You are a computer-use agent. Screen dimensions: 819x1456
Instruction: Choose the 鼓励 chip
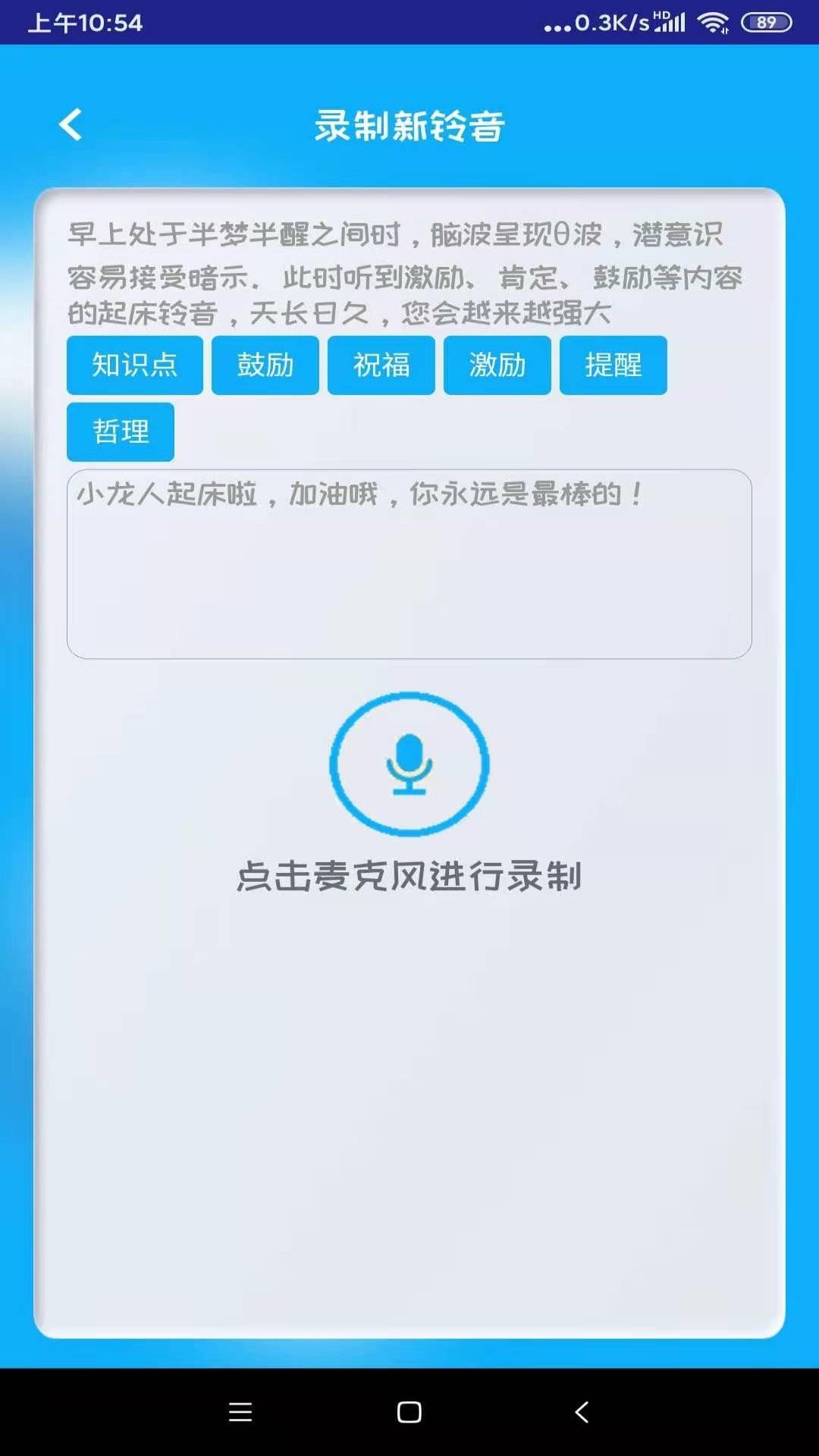(x=265, y=366)
